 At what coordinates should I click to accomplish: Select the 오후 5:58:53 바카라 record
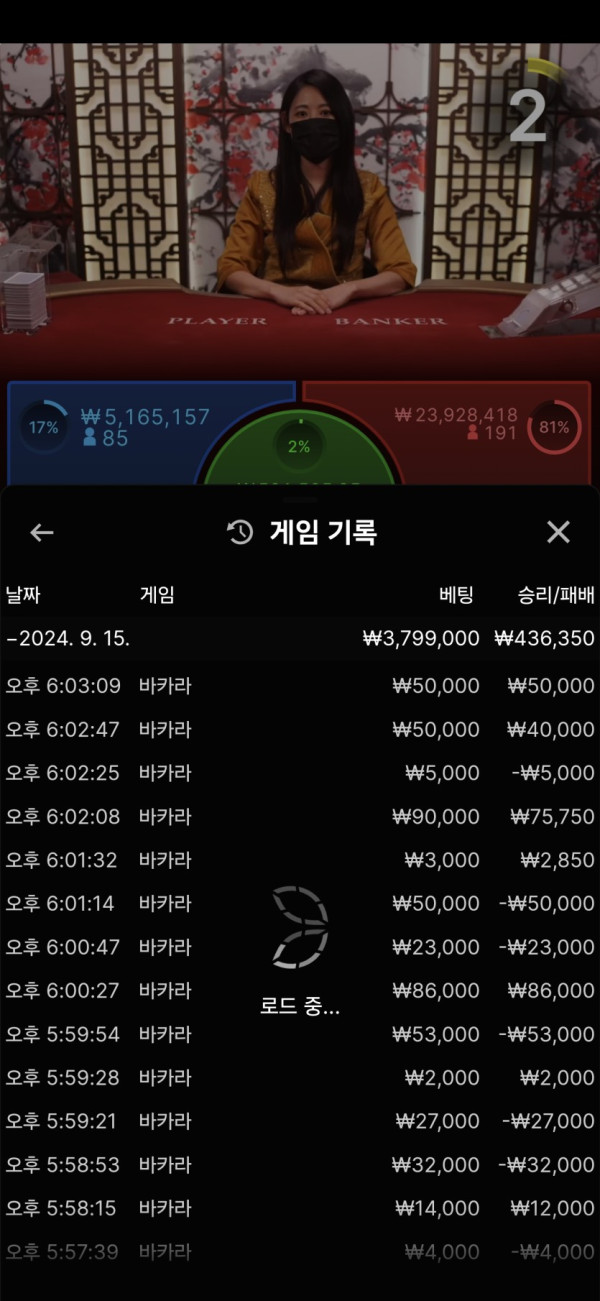(300, 1165)
